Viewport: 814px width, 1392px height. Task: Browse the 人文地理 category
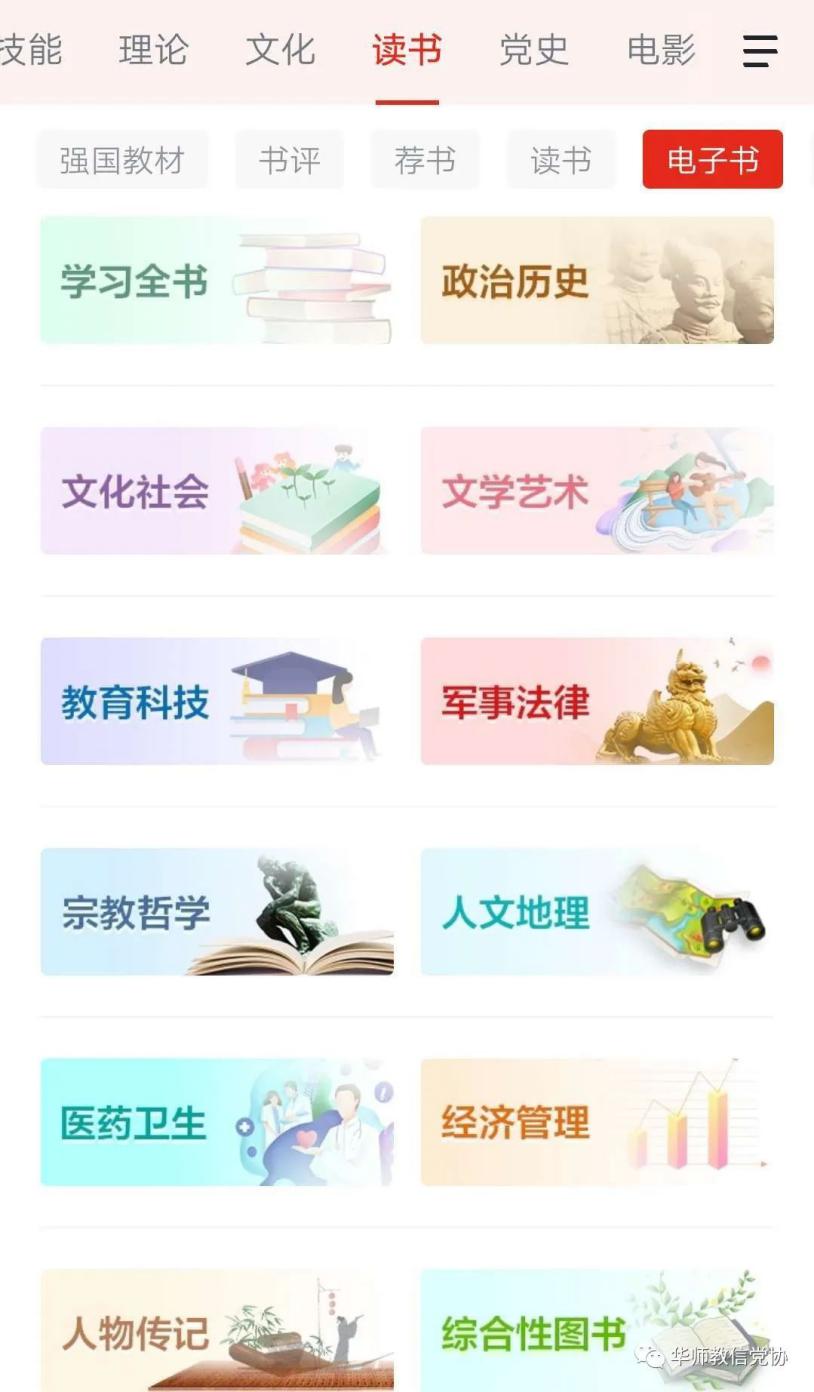[x=597, y=912]
